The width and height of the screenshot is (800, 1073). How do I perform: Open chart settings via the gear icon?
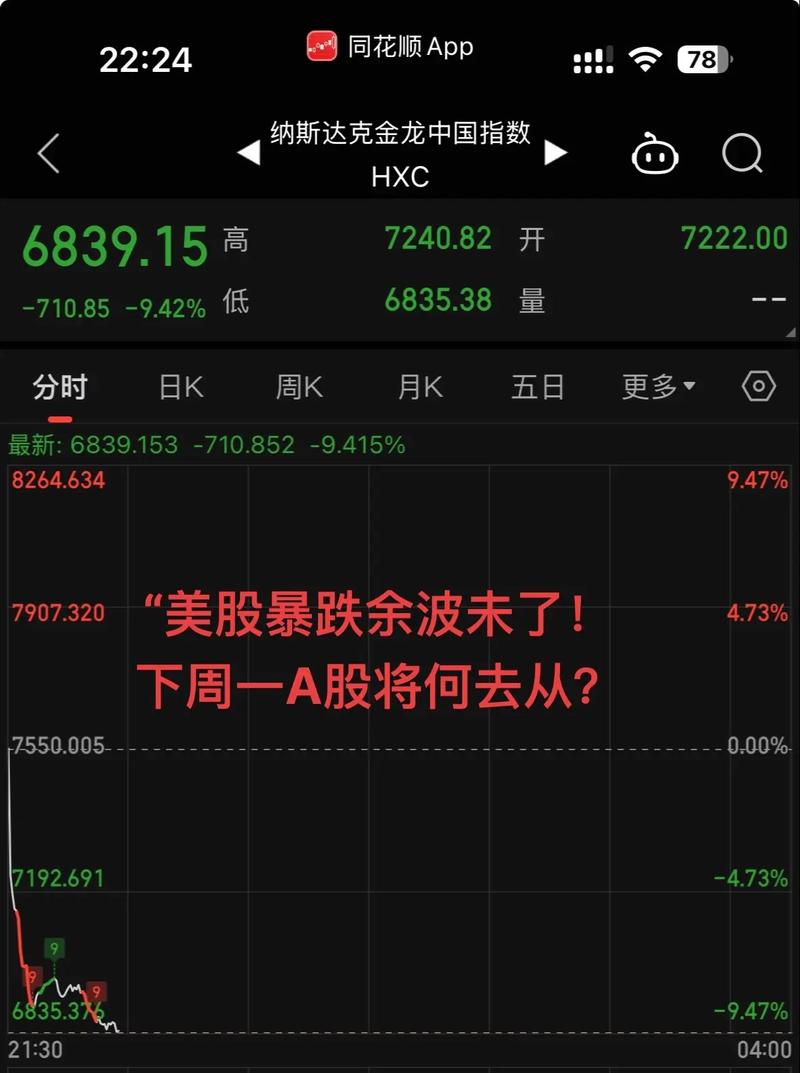tap(757, 386)
